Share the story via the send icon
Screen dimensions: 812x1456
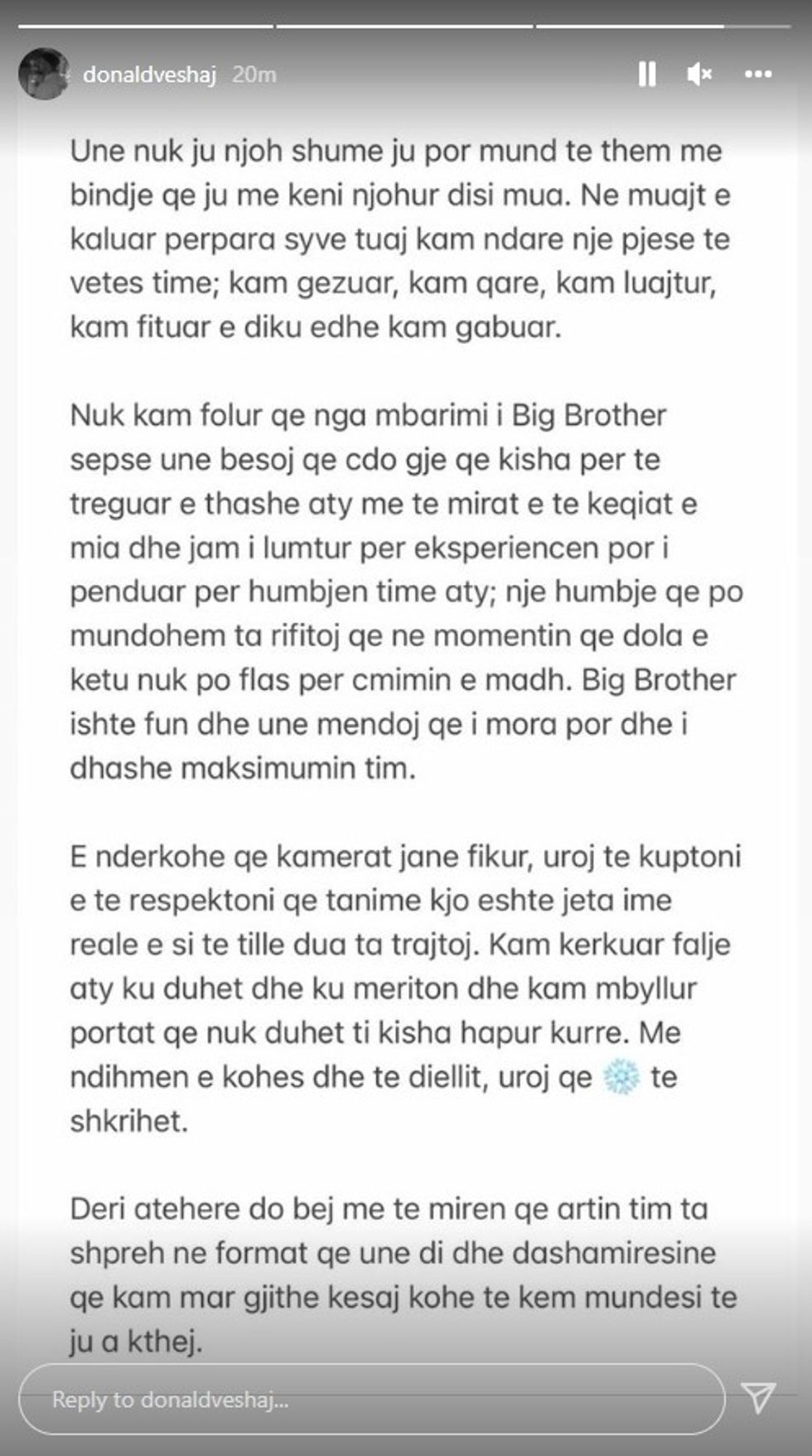[x=758, y=1398]
